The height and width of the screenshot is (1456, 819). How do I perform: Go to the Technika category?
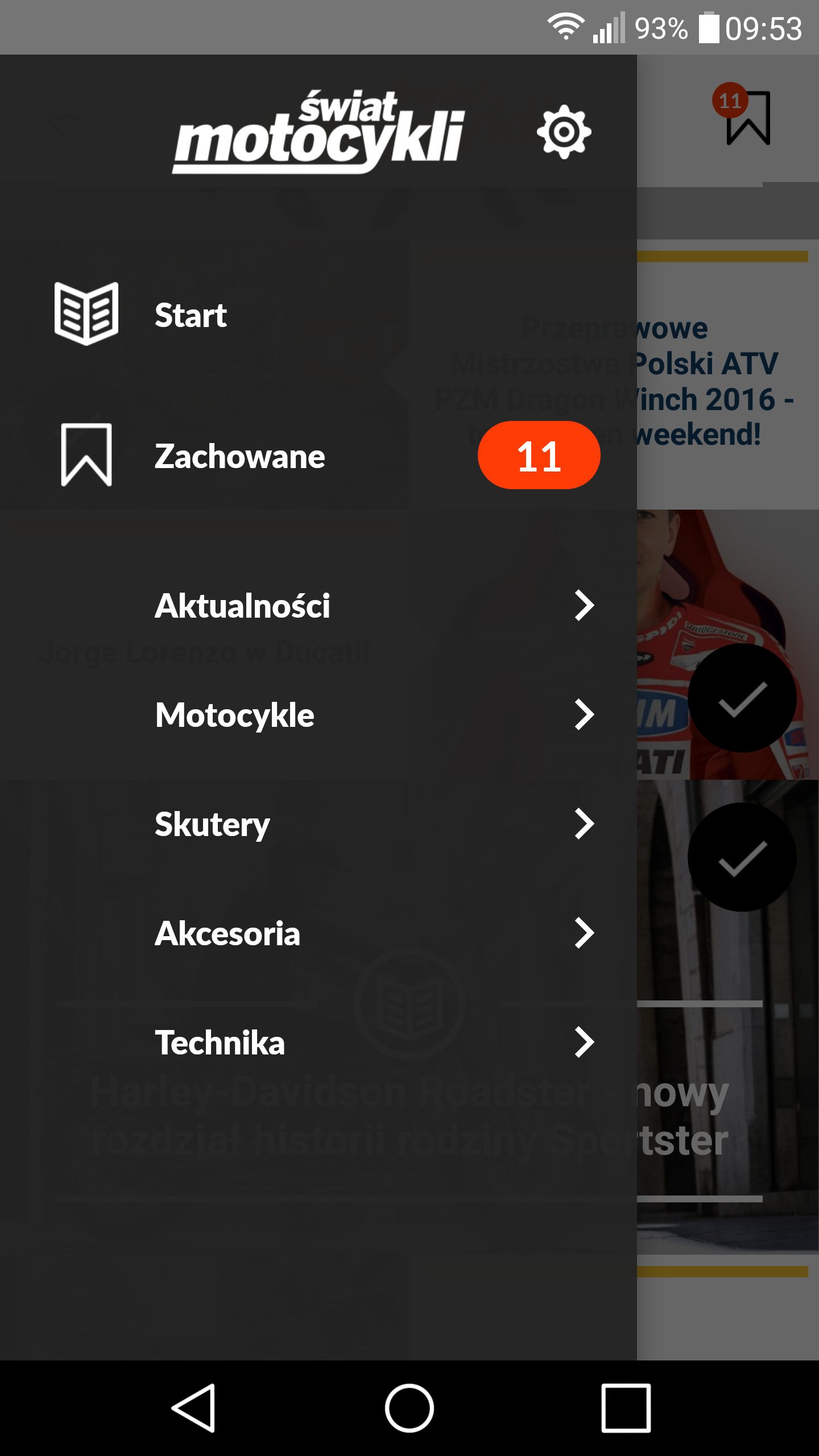220,1043
